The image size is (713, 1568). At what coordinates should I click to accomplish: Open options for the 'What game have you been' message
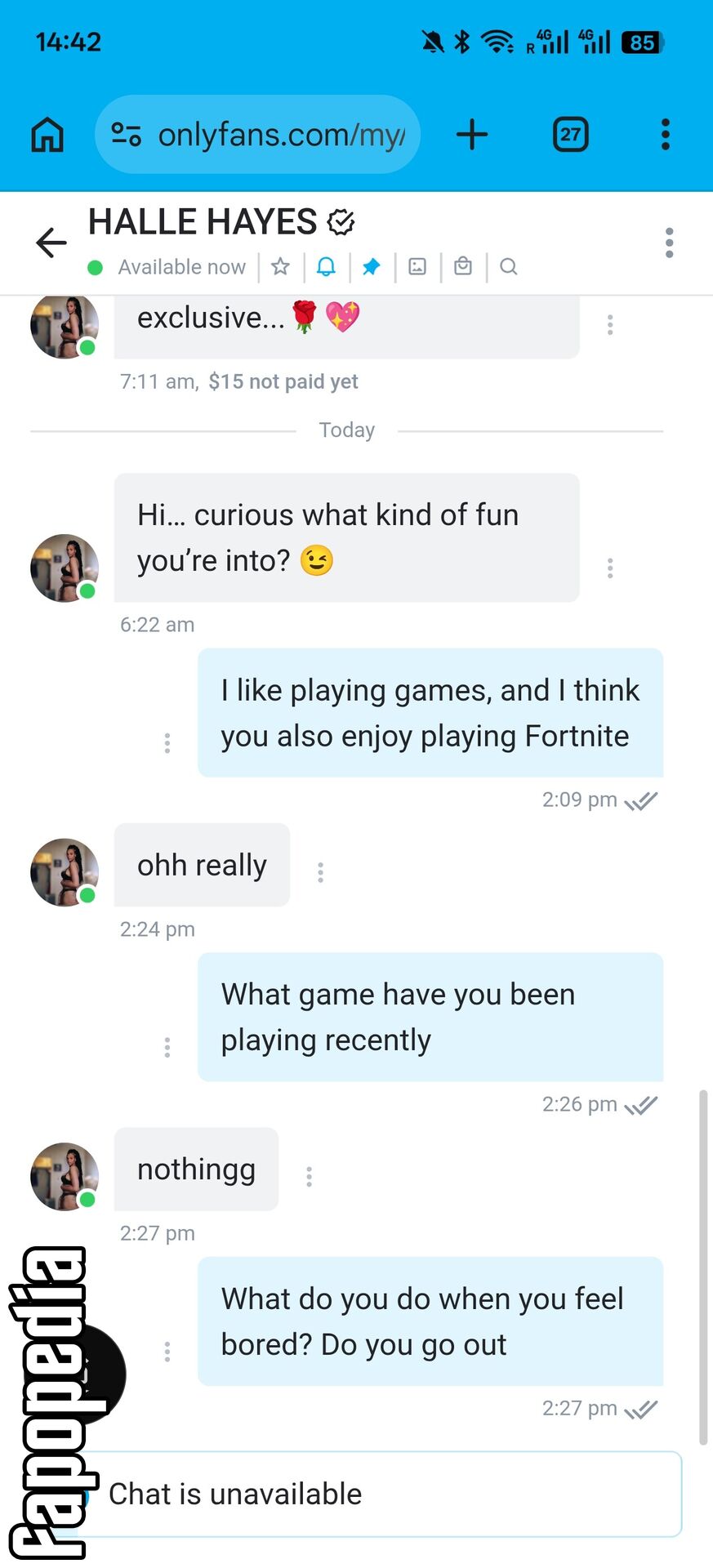[167, 1047]
